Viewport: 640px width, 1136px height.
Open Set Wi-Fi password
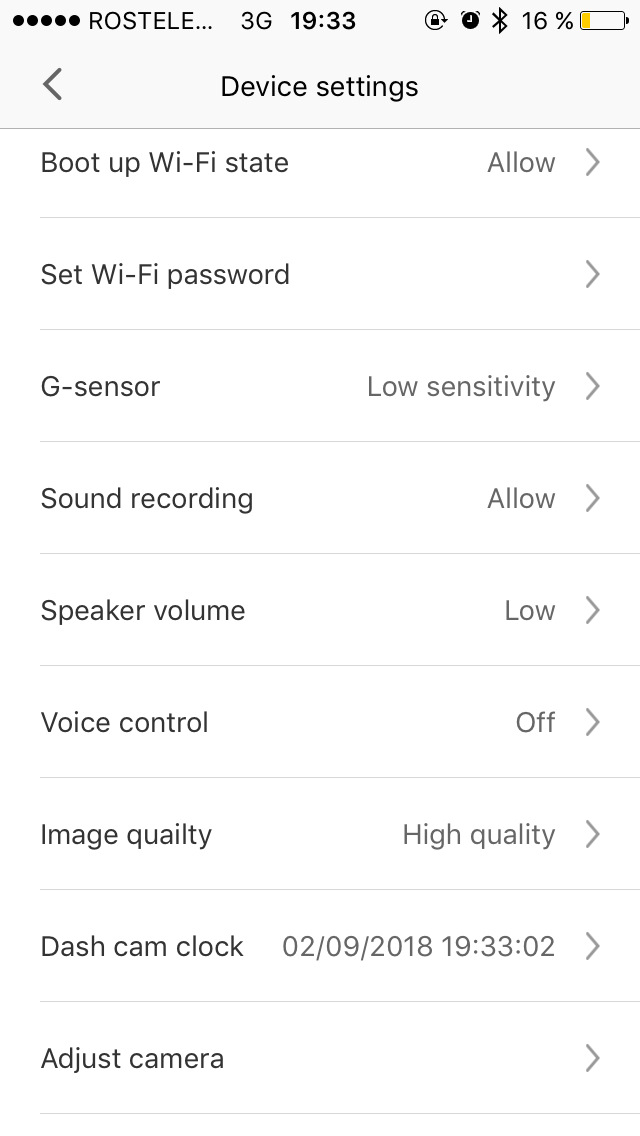click(320, 274)
